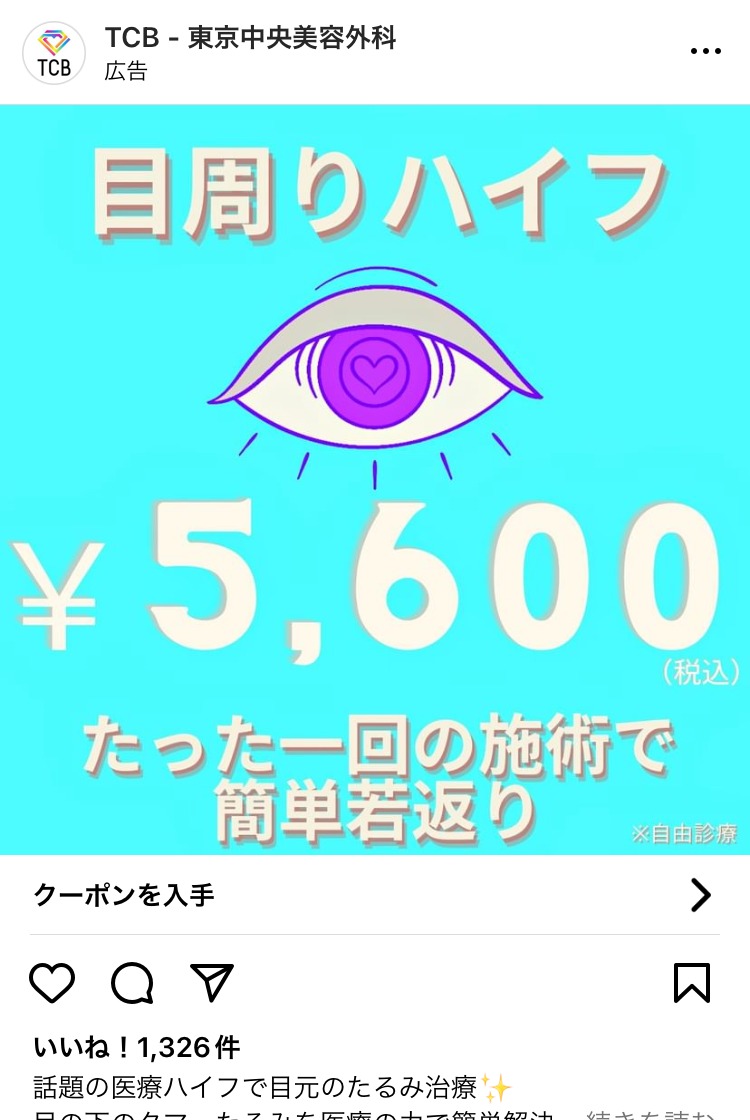Like this post with the heart icon
750x1120 pixels.
click(x=52, y=983)
